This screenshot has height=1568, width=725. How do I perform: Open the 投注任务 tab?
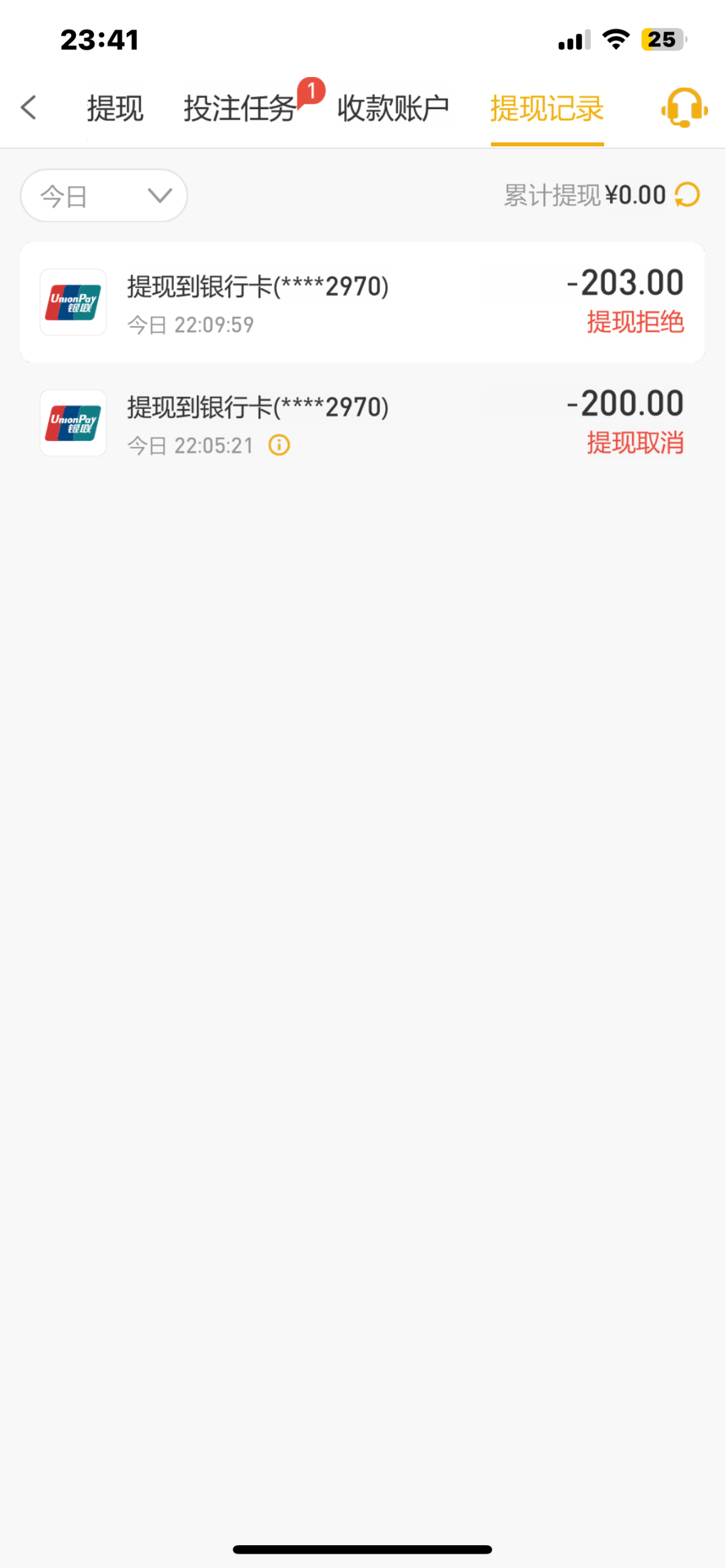click(x=239, y=108)
